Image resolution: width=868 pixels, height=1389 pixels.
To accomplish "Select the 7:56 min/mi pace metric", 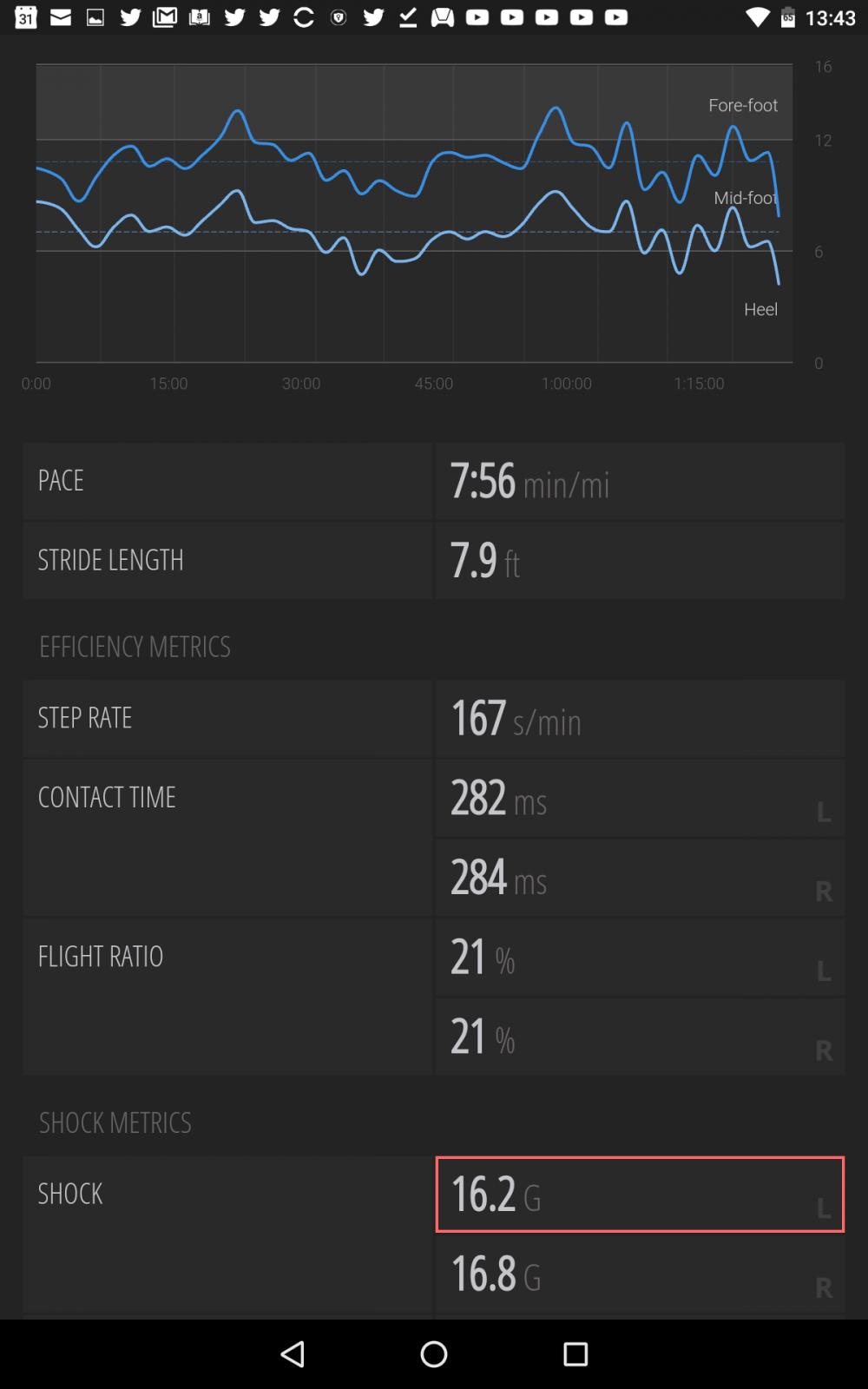I will coord(640,481).
